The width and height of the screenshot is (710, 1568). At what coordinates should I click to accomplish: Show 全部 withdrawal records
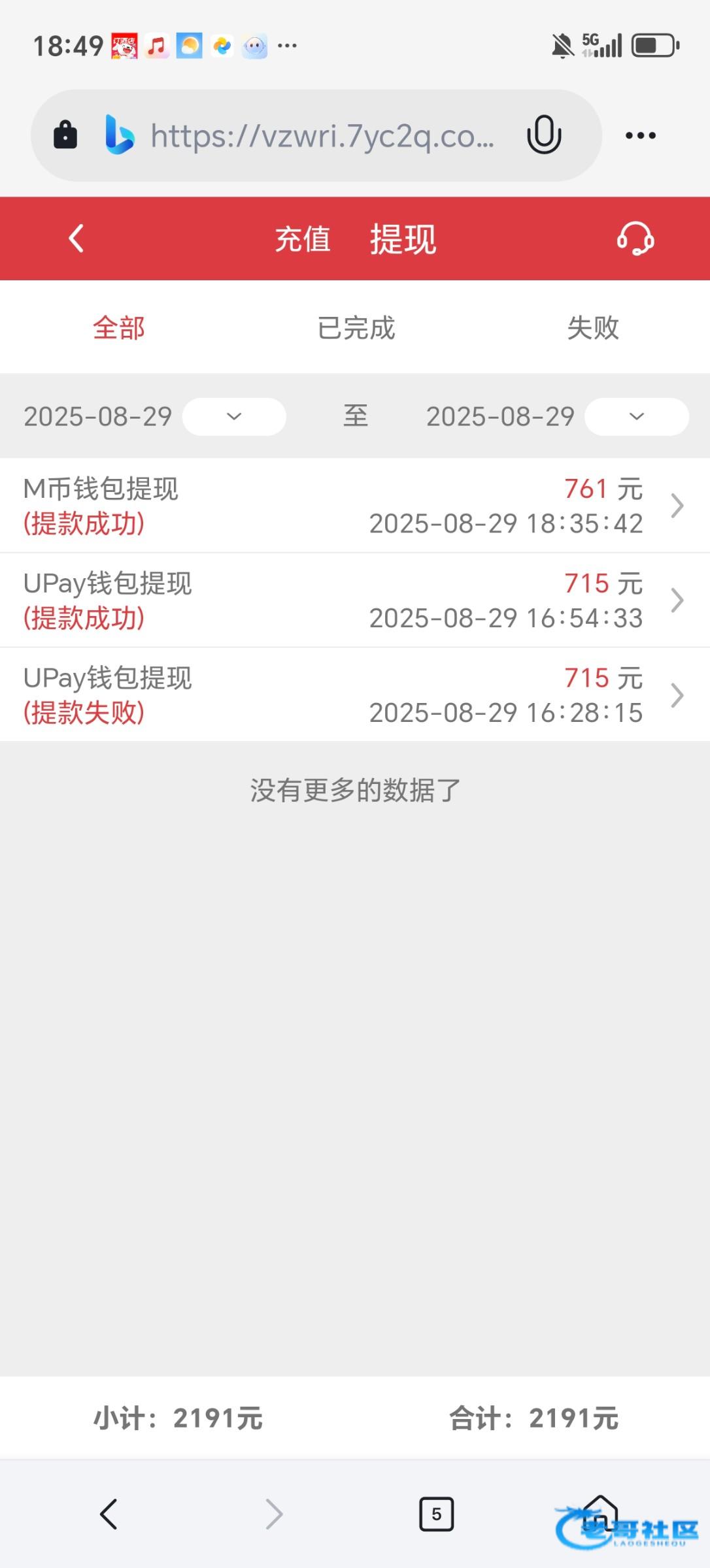click(118, 328)
